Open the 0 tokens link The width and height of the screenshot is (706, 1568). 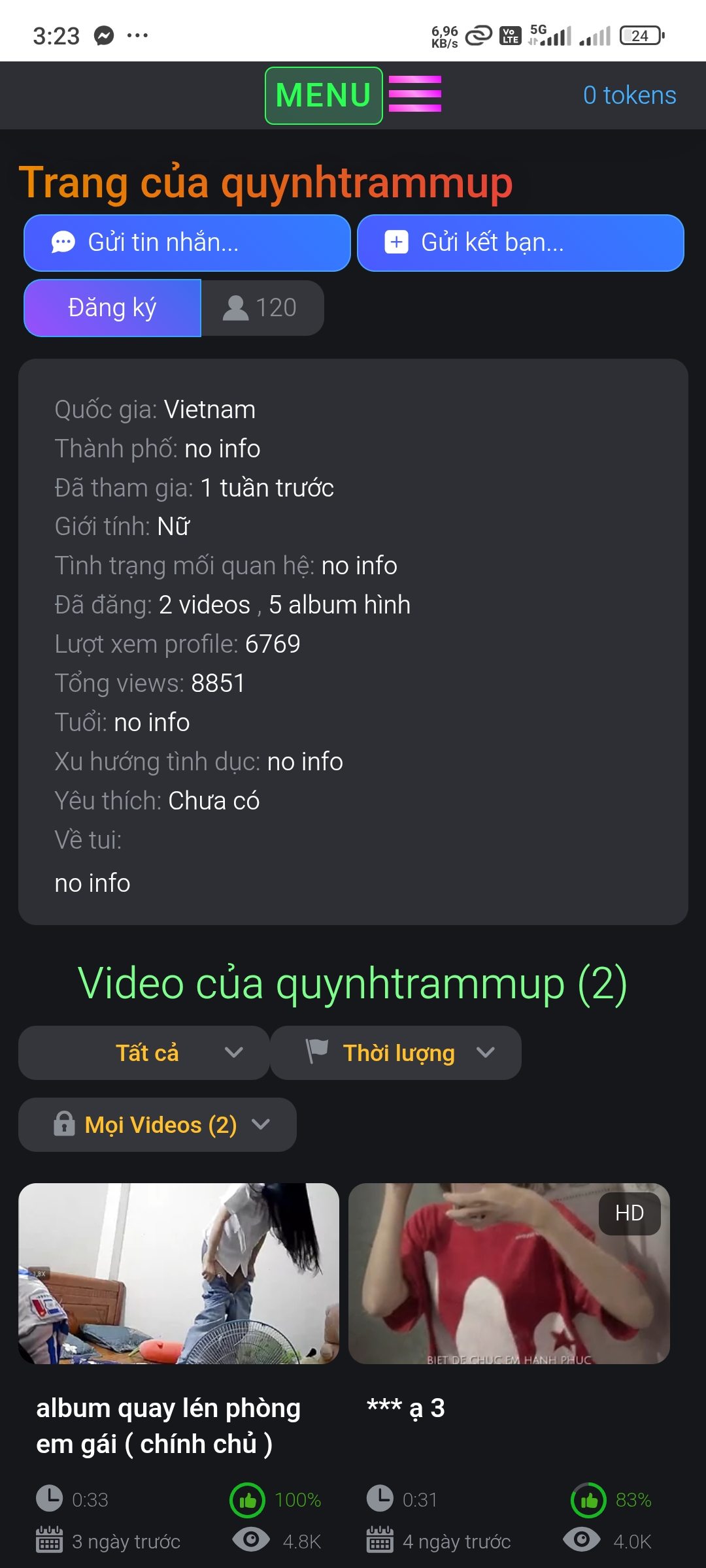(629, 95)
